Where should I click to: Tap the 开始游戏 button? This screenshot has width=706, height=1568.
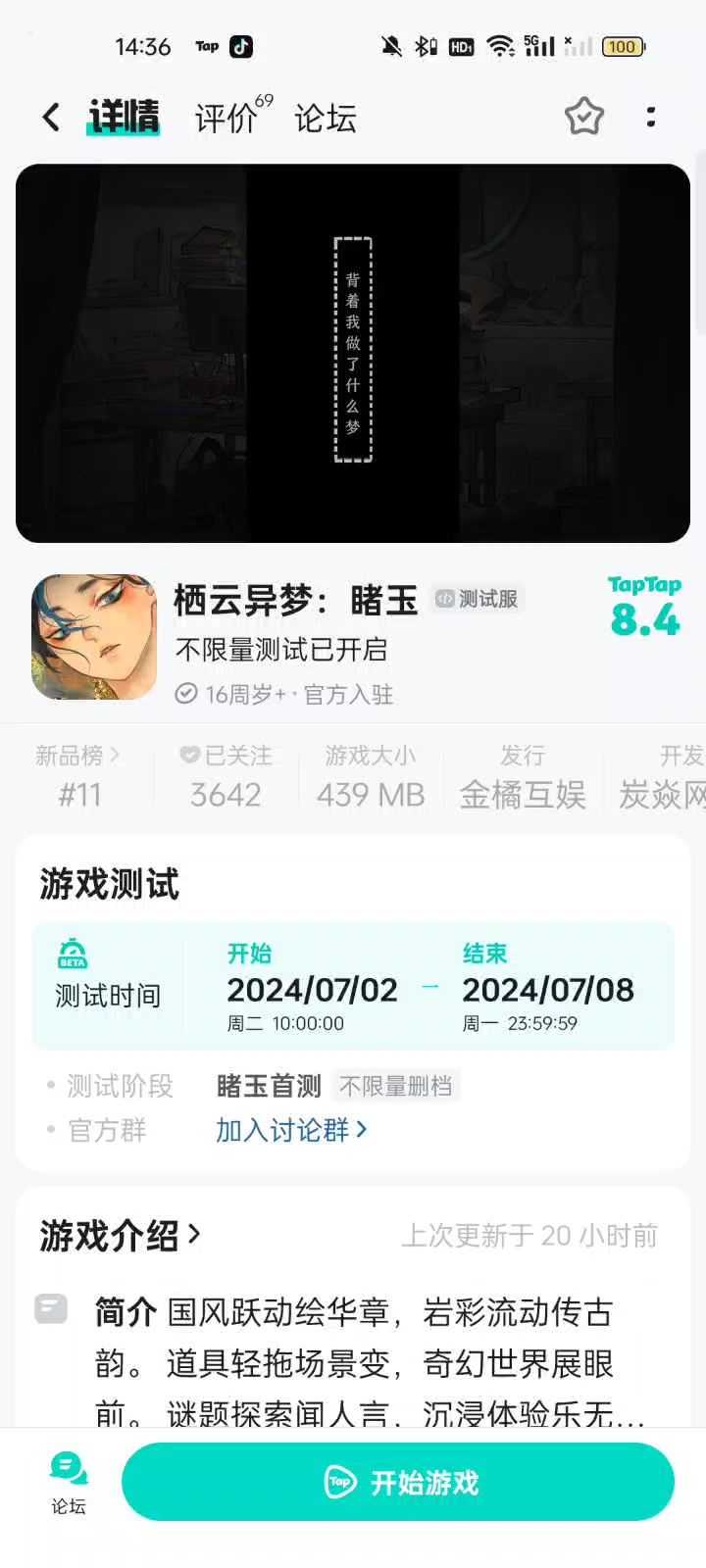(x=398, y=1482)
